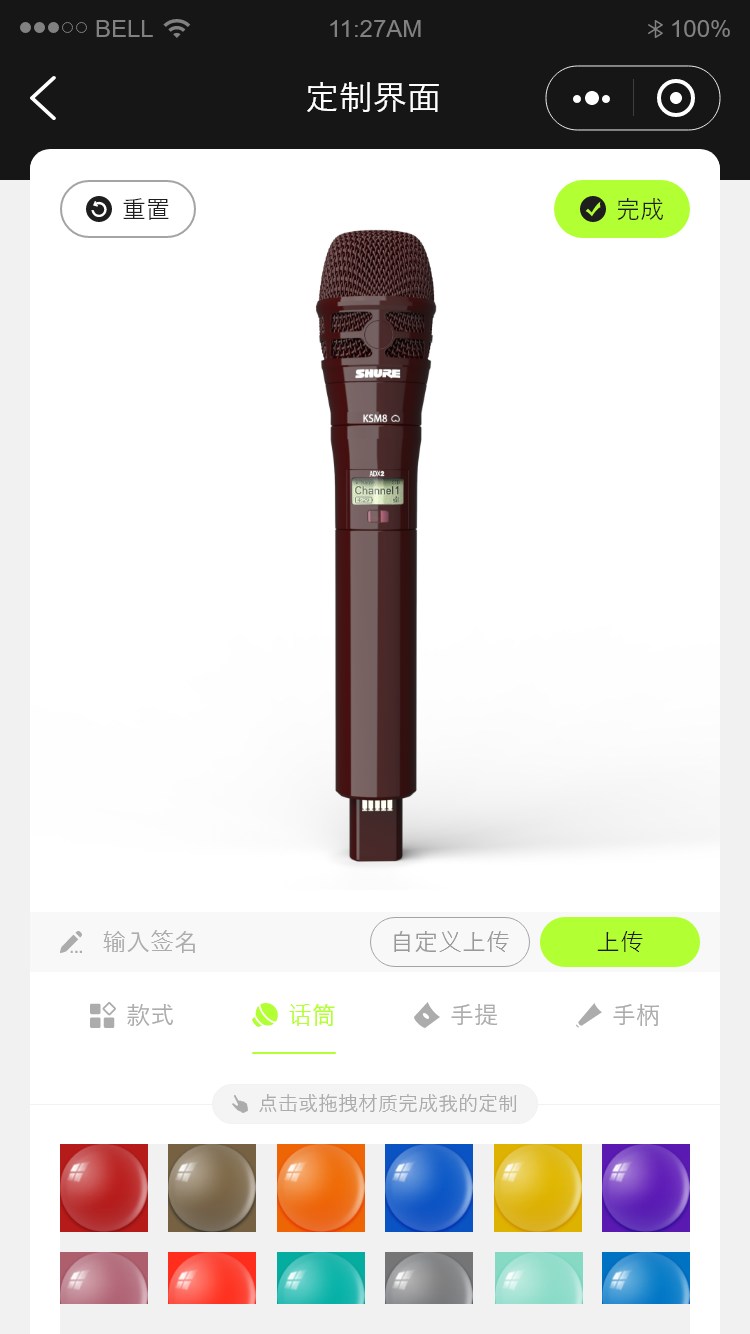The height and width of the screenshot is (1334, 750).
Task: Confirm the design with the 完成 button
Action: click(621, 209)
